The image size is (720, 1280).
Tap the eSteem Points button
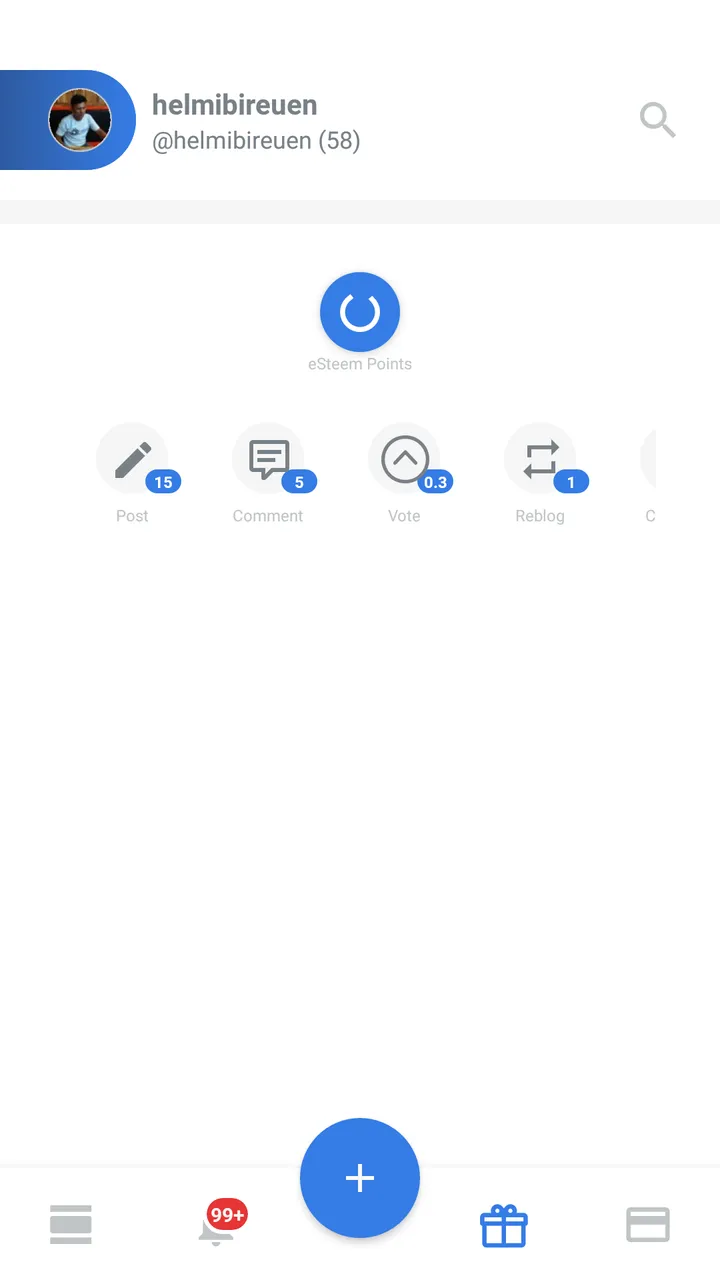pyautogui.click(x=360, y=312)
